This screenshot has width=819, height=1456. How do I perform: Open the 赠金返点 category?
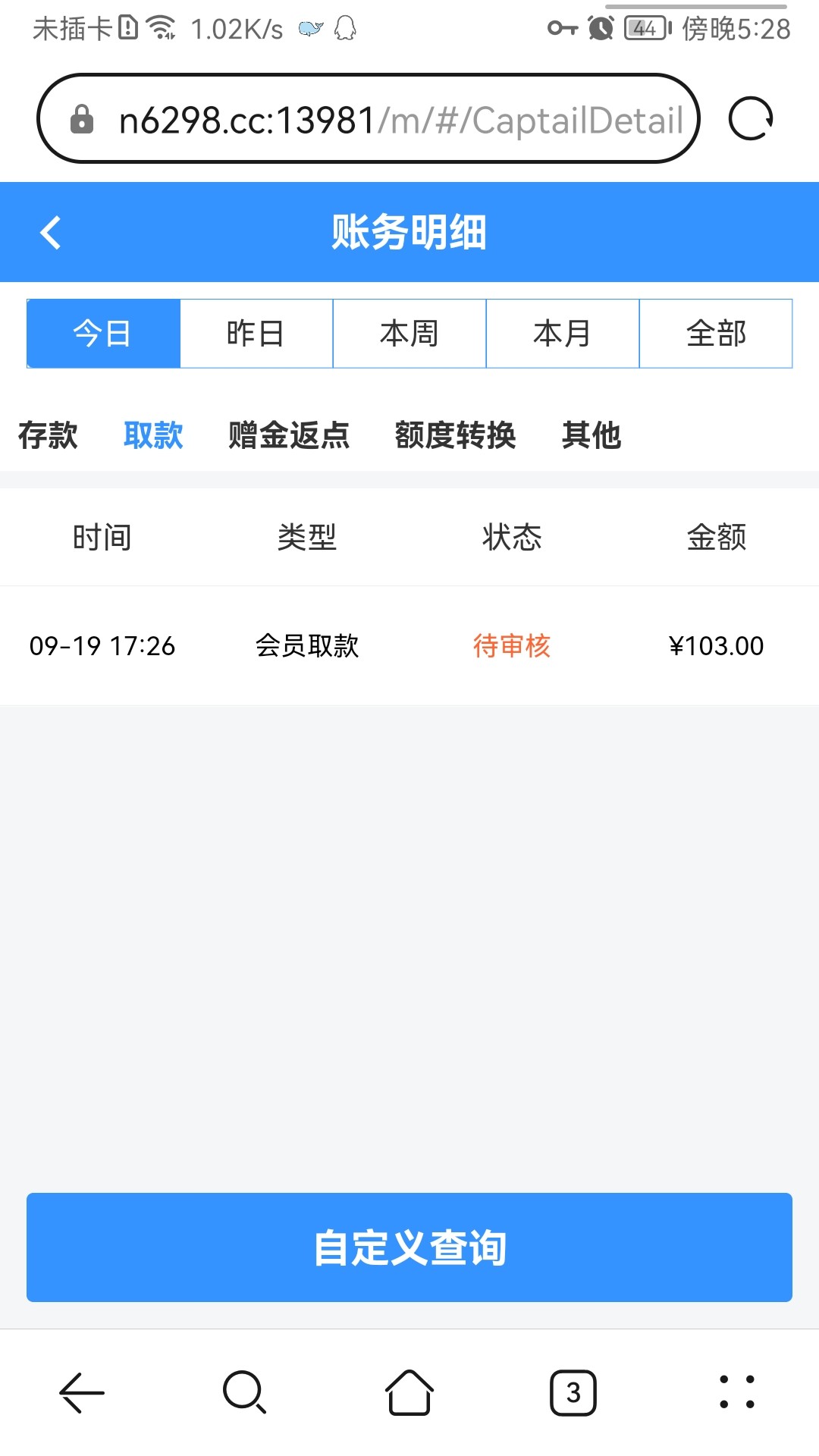tap(289, 435)
